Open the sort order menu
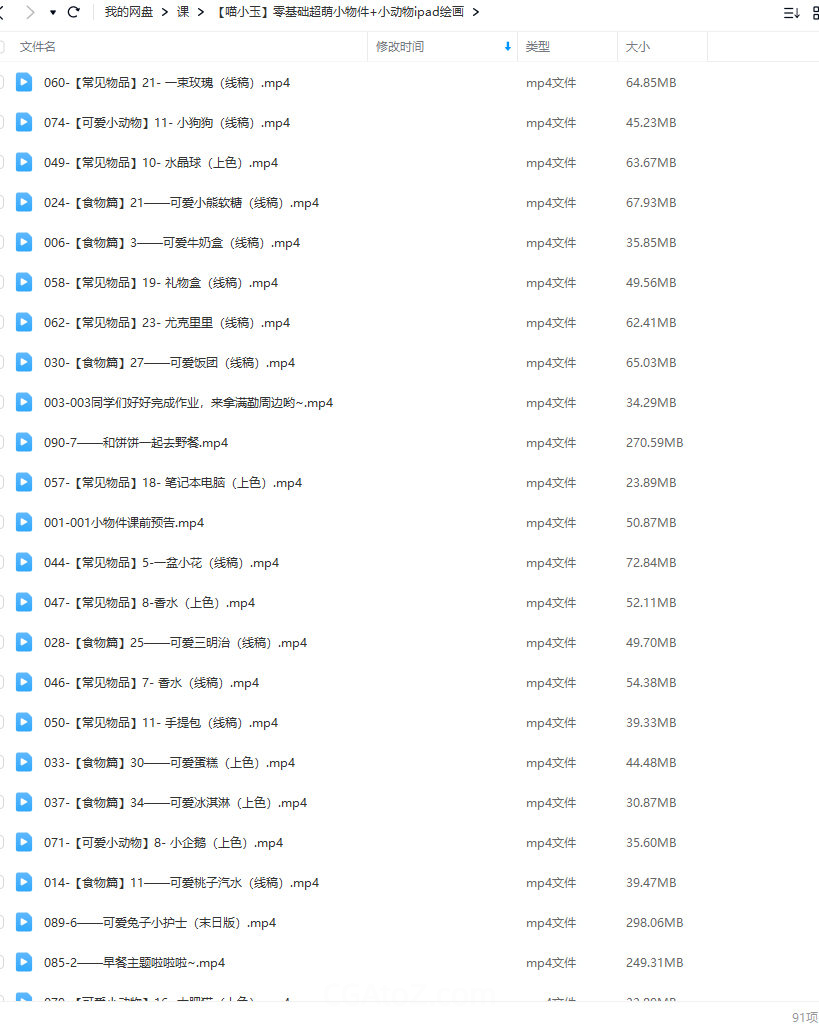The width and height of the screenshot is (819, 1025). [x=791, y=13]
